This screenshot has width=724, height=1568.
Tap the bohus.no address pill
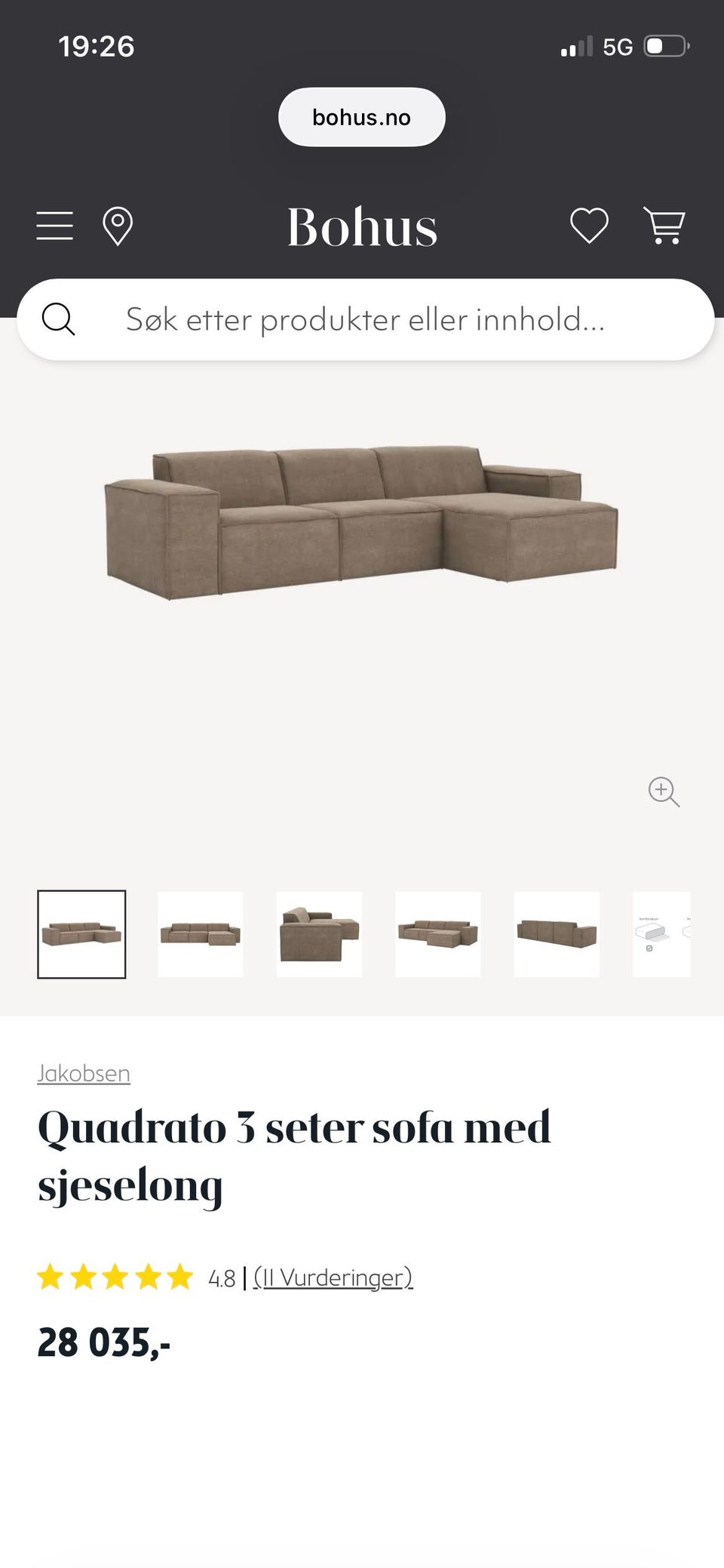tap(362, 117)
